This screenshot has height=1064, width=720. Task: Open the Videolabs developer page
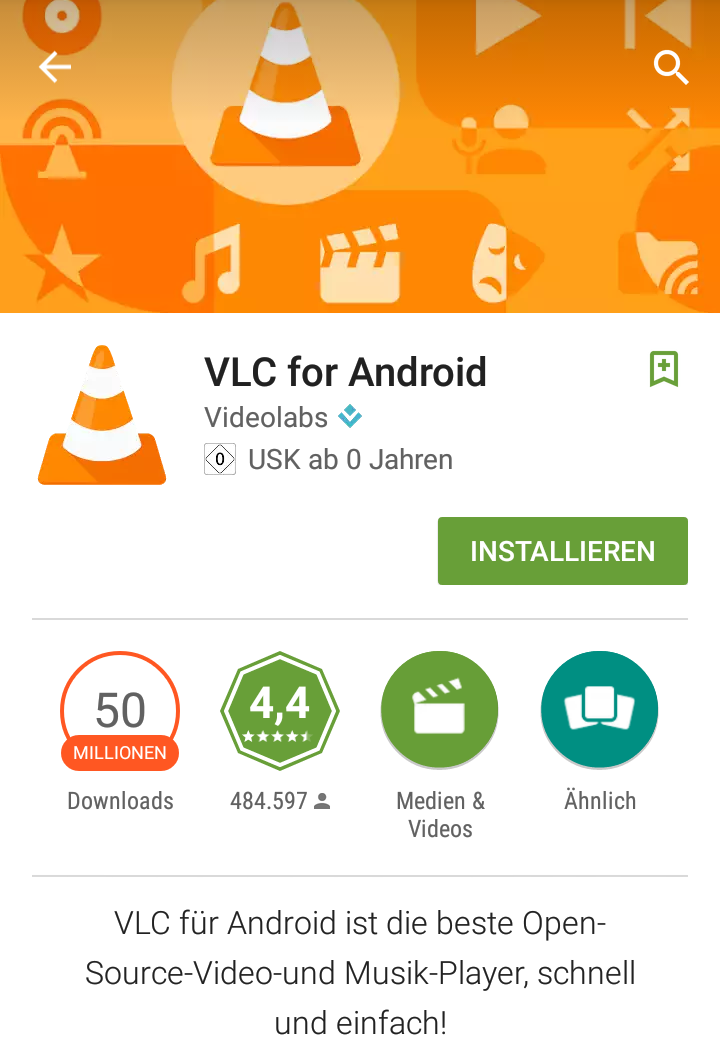pos(266,416)
